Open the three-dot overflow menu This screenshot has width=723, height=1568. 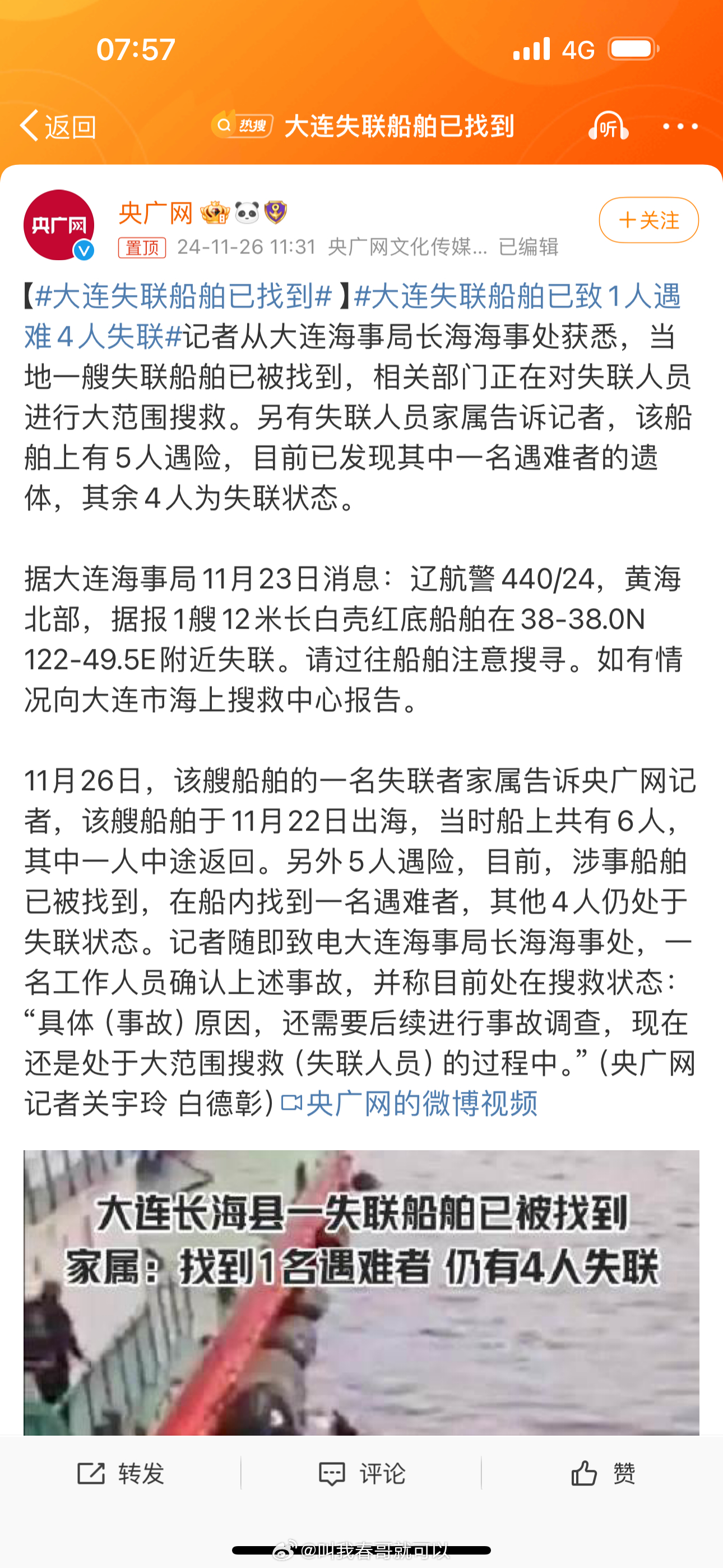click(x=680, y=126)
